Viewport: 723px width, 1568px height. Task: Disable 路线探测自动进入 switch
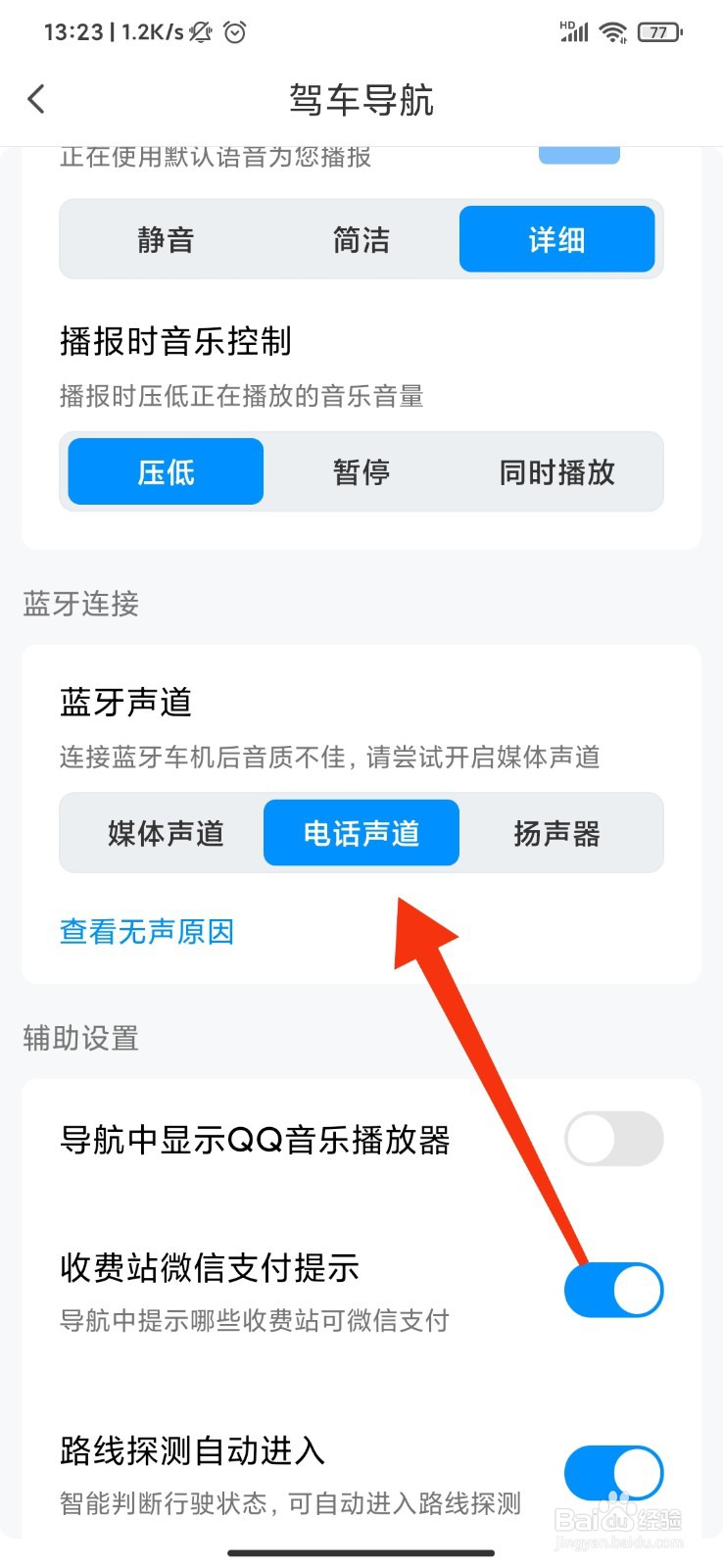[x=613, y=1474]
